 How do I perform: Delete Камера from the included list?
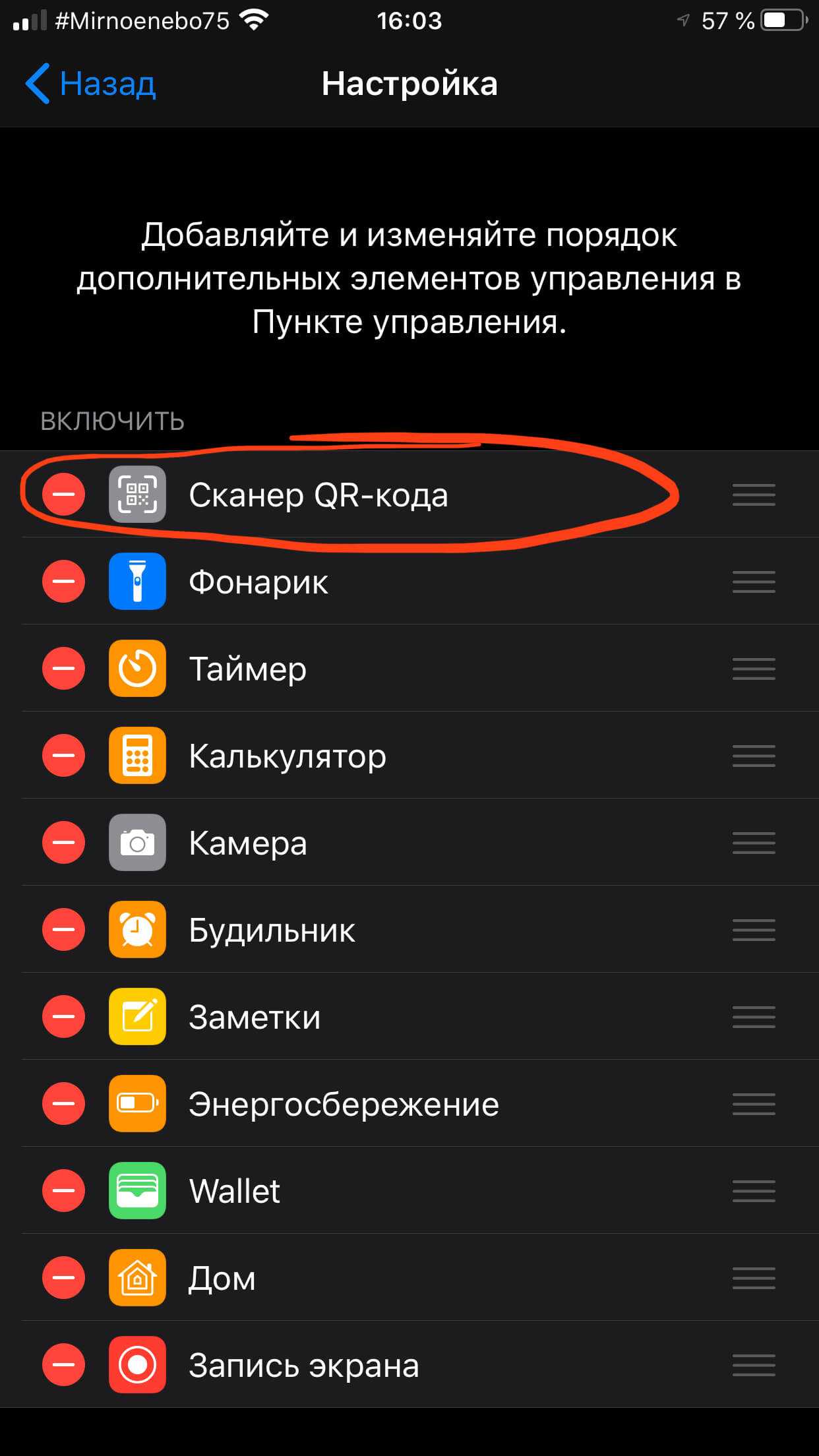[63, 843]
